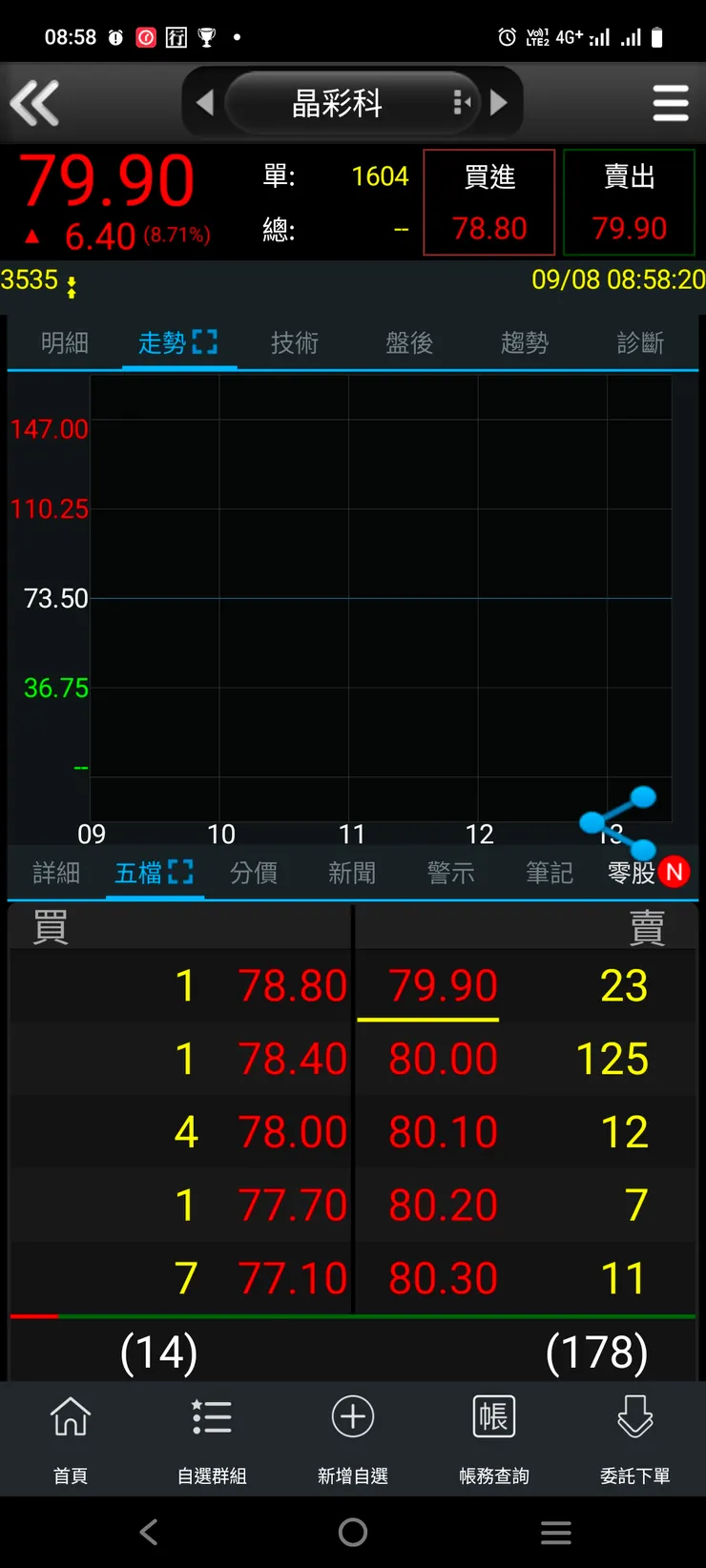This screenshot has width=706, height=1568.
Task: Tap the 賣出 sell button
Action: 629,202
